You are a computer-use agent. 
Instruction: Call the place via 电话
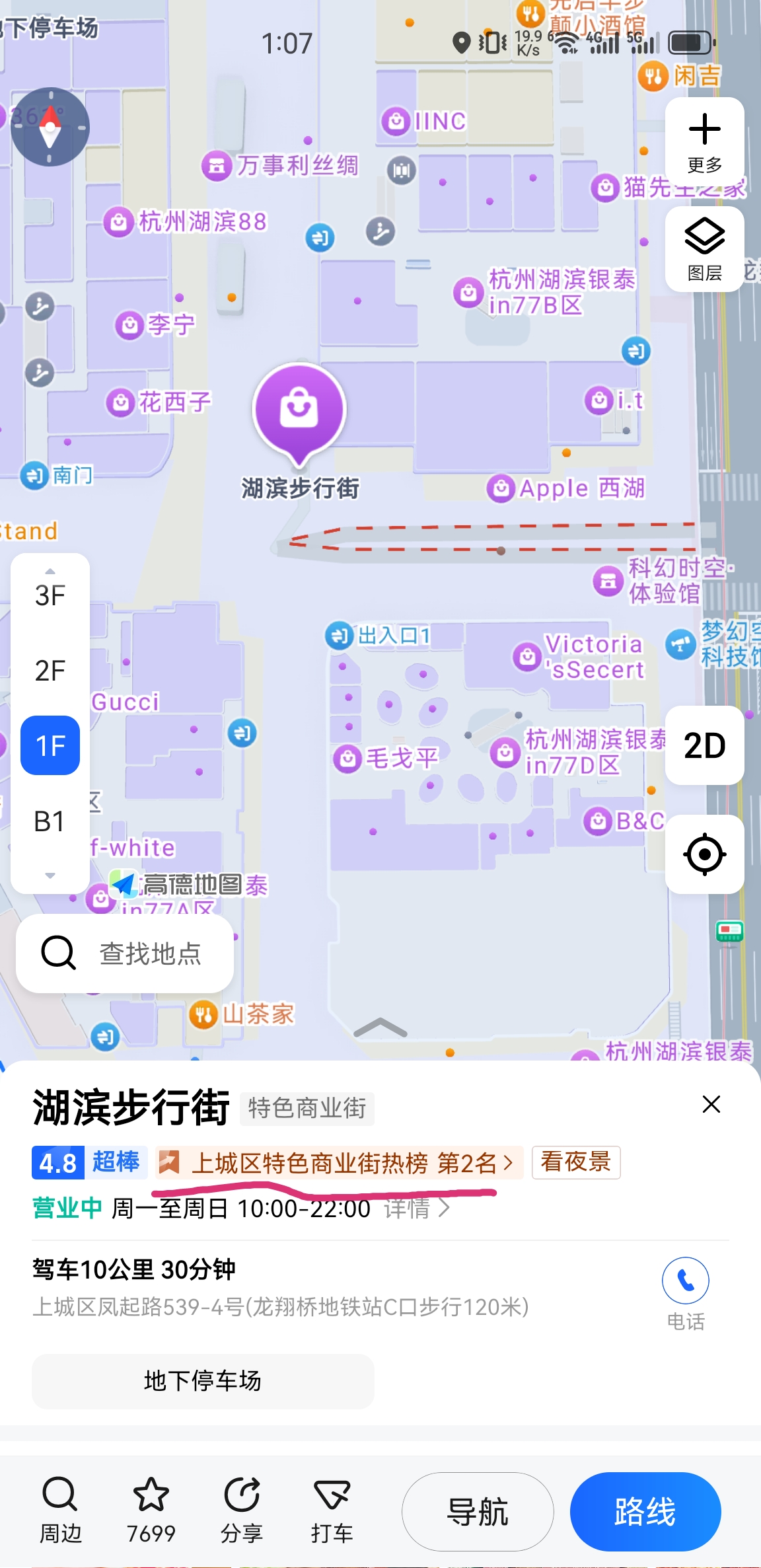[686, 1292]
